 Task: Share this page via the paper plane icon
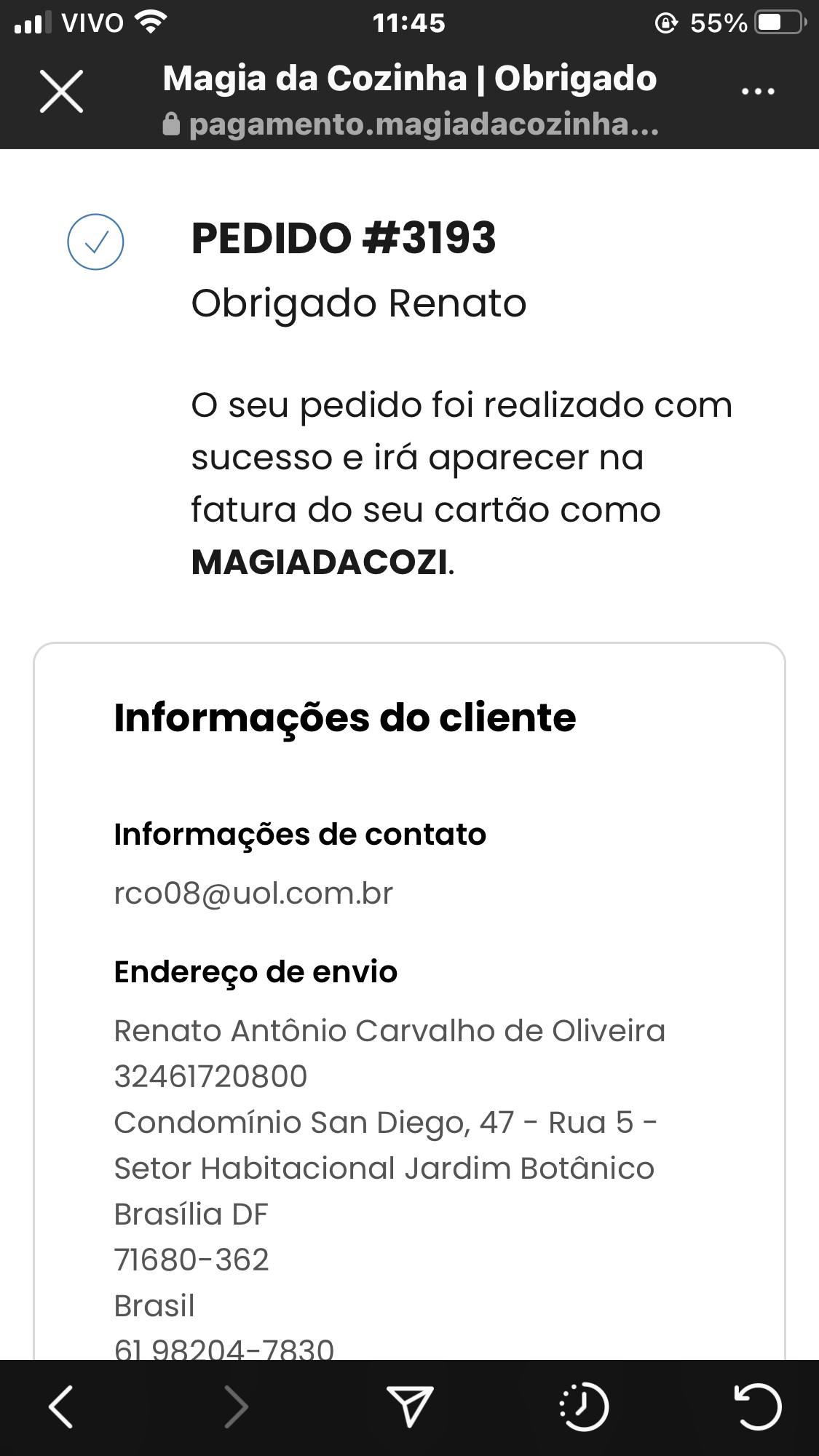(x=410, y=1407)
